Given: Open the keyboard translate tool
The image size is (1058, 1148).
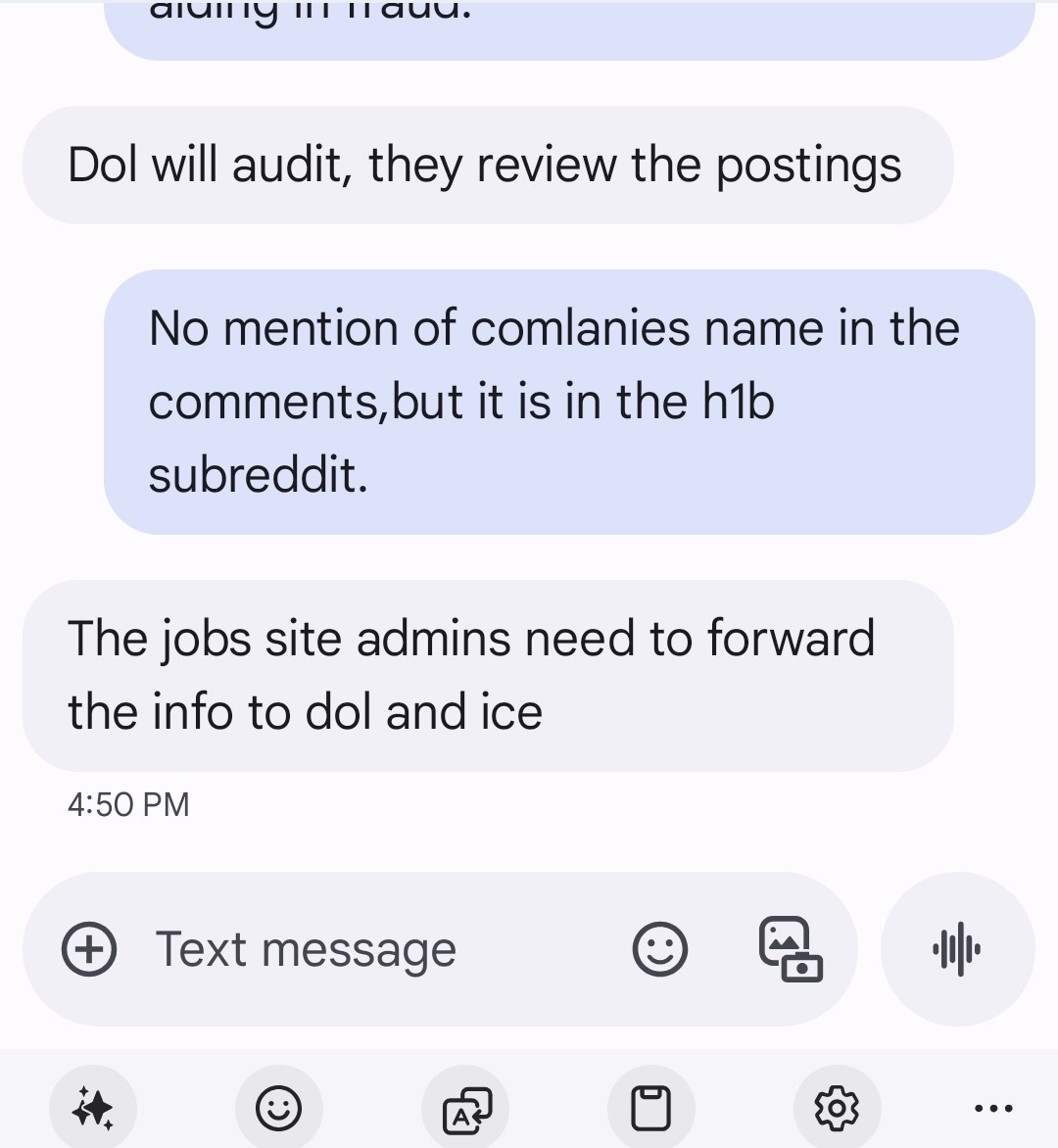Looking at the screenshot, I should pyautogui.click(x=465, y=1109).
